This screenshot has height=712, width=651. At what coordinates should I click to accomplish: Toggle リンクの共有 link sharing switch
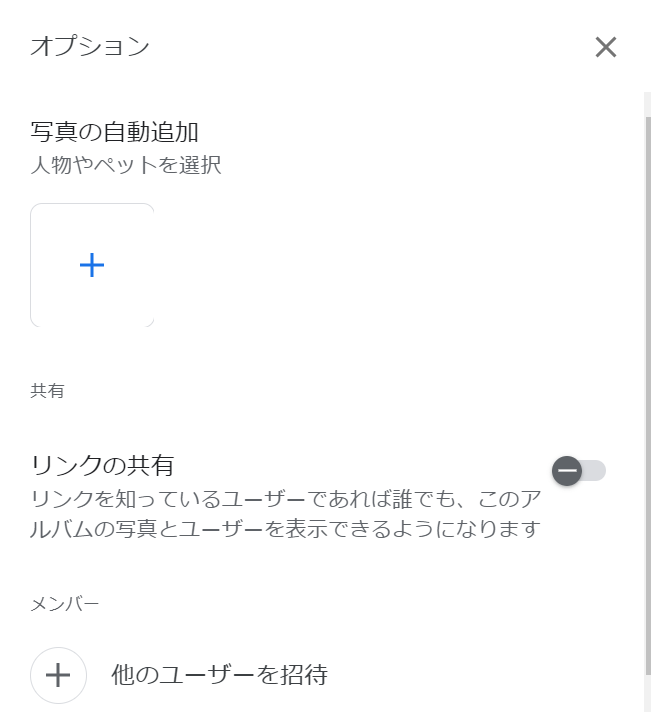pyautogui.click(x=579, y=470)
